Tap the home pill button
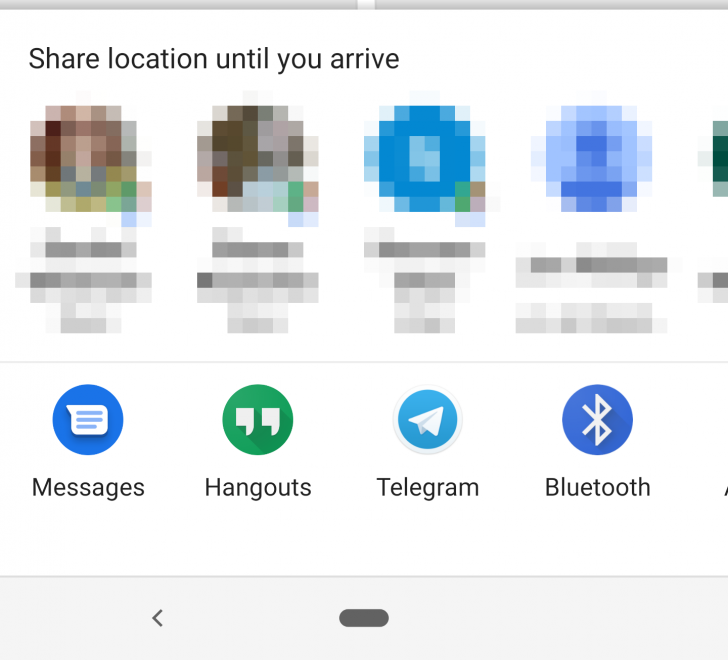The image size is (728, 660). (x=363, y=618)
